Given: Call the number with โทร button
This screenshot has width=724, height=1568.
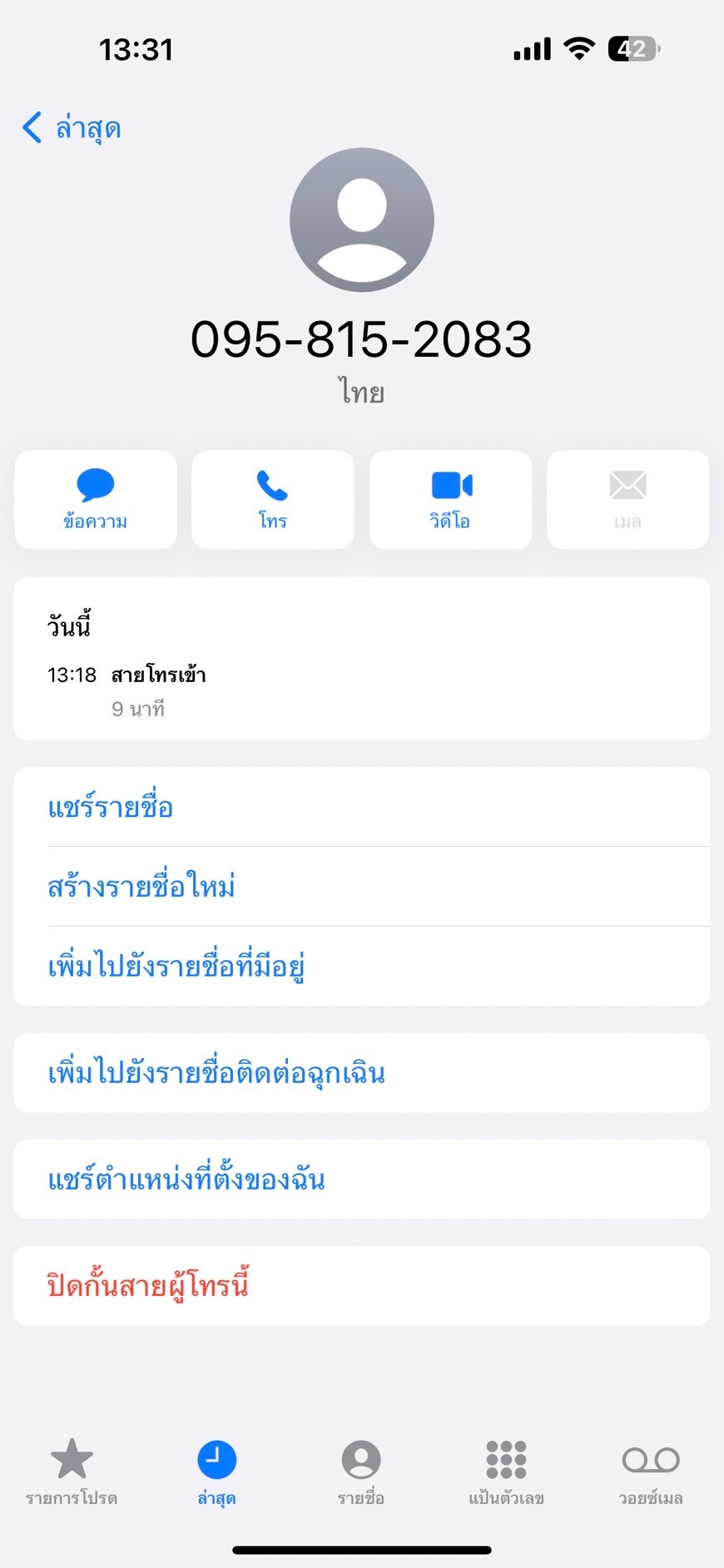Looking at the screenshot, I should (273, 499).
